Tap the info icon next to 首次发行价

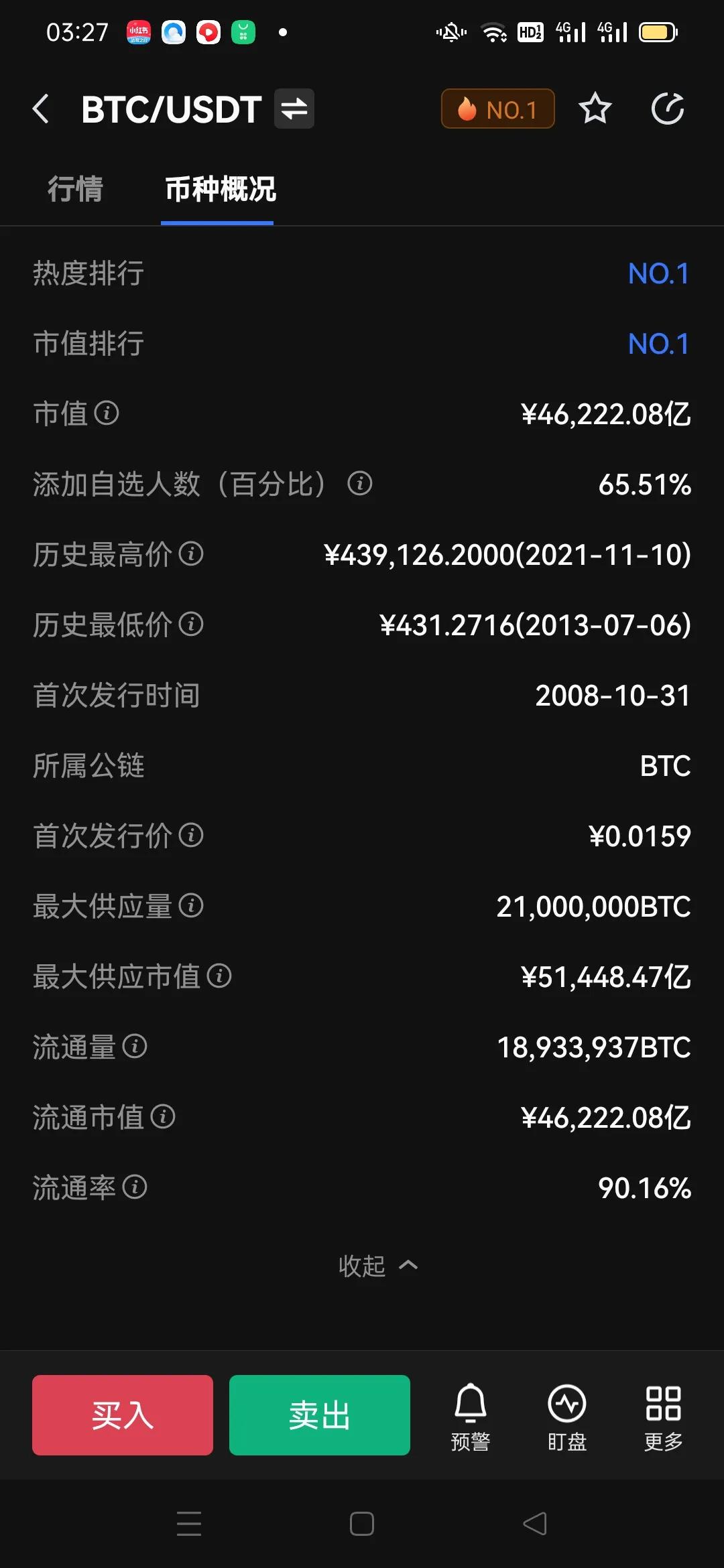(x=192, y=836)
